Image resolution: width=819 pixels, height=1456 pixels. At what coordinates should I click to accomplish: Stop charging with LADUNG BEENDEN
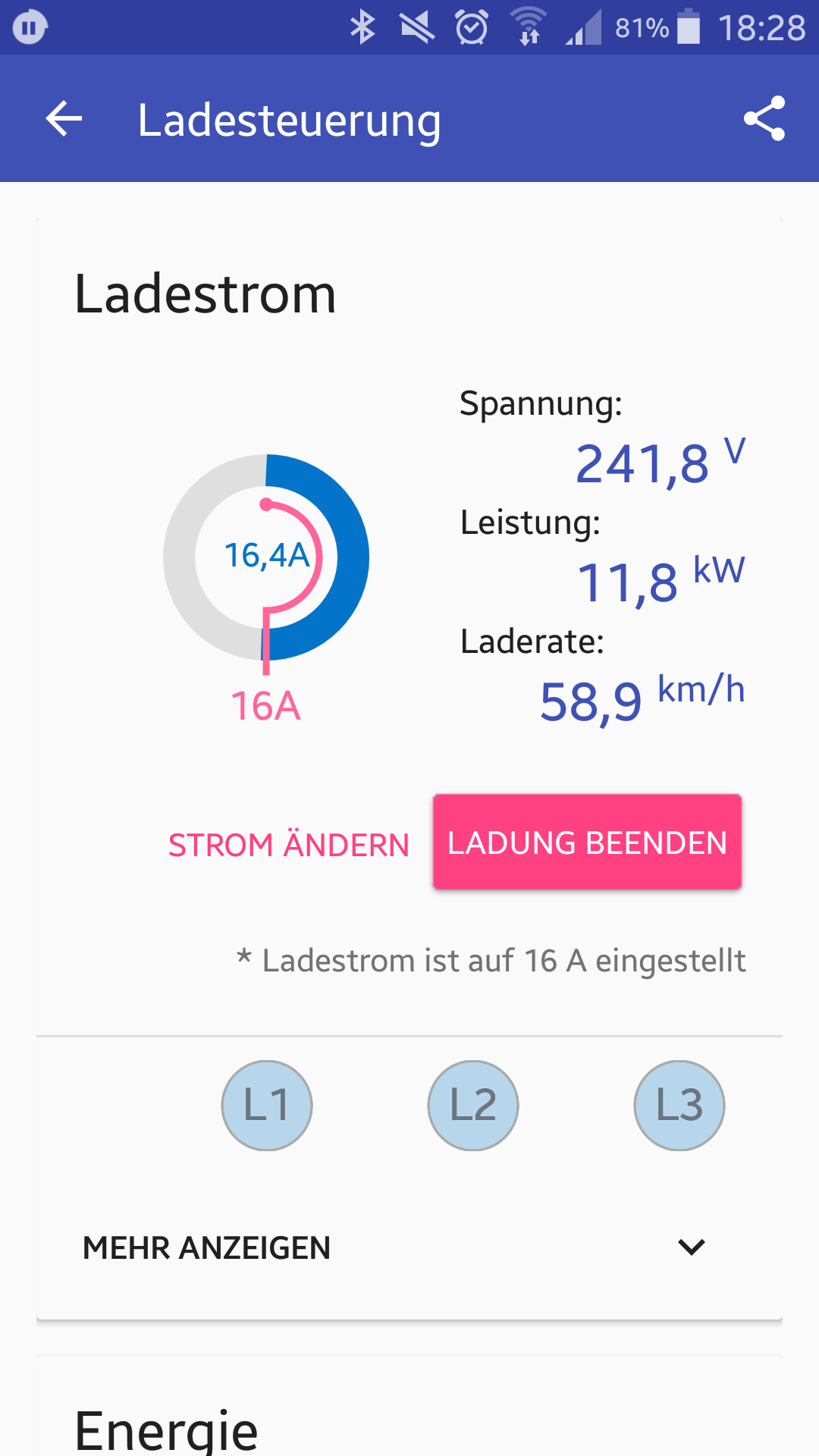(x=587, y=842)
